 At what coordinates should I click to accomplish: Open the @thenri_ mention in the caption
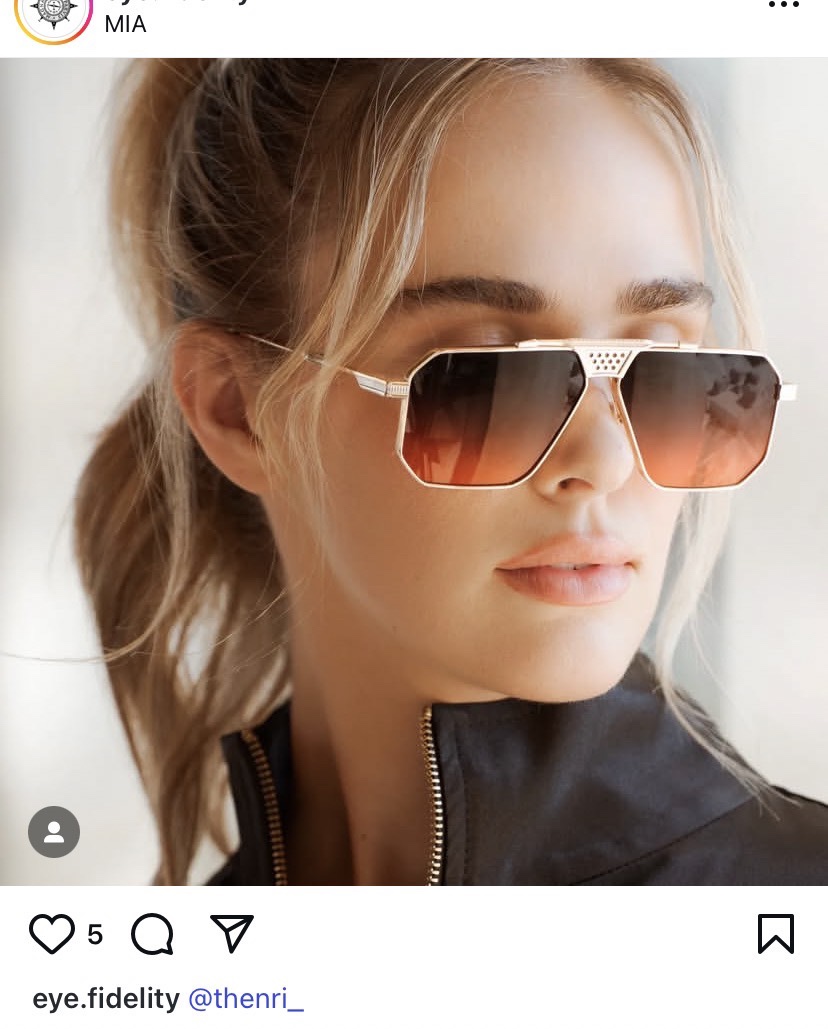[245, 998]
